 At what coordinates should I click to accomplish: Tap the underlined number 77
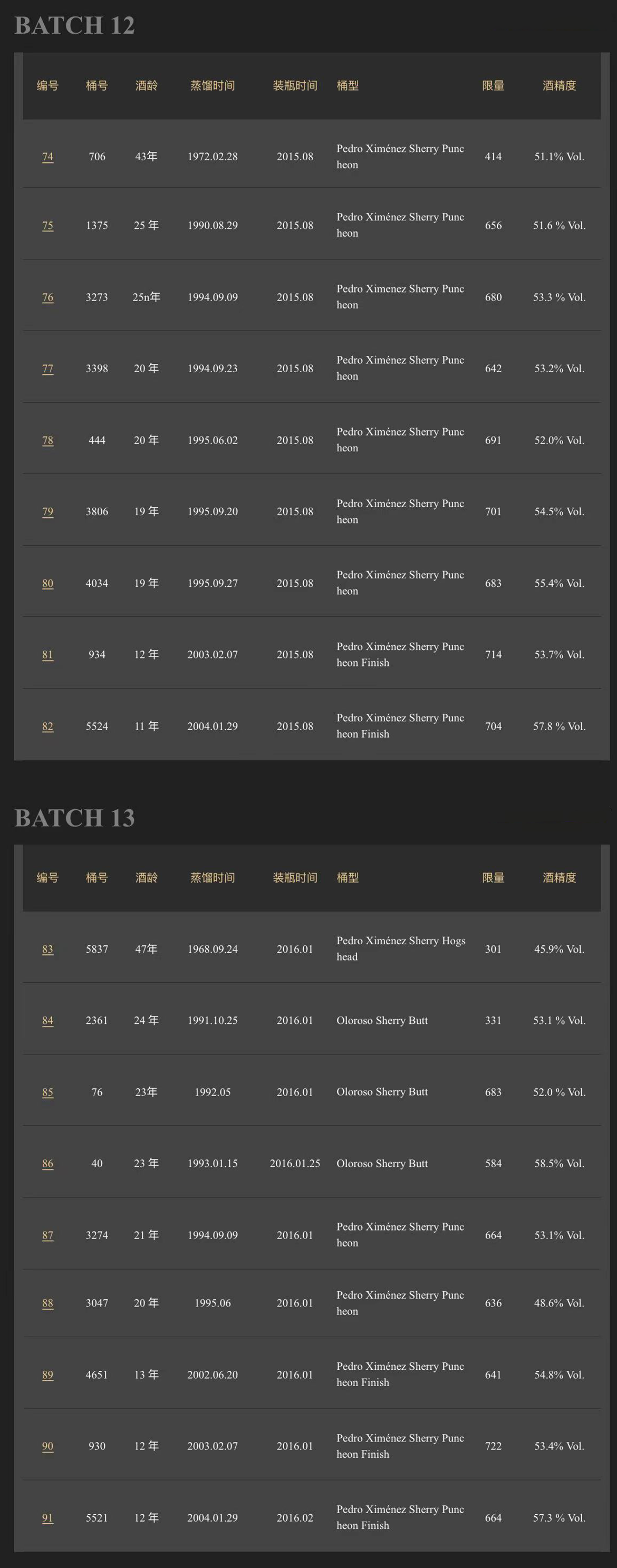pyautogui.click(x=47, y=368)
